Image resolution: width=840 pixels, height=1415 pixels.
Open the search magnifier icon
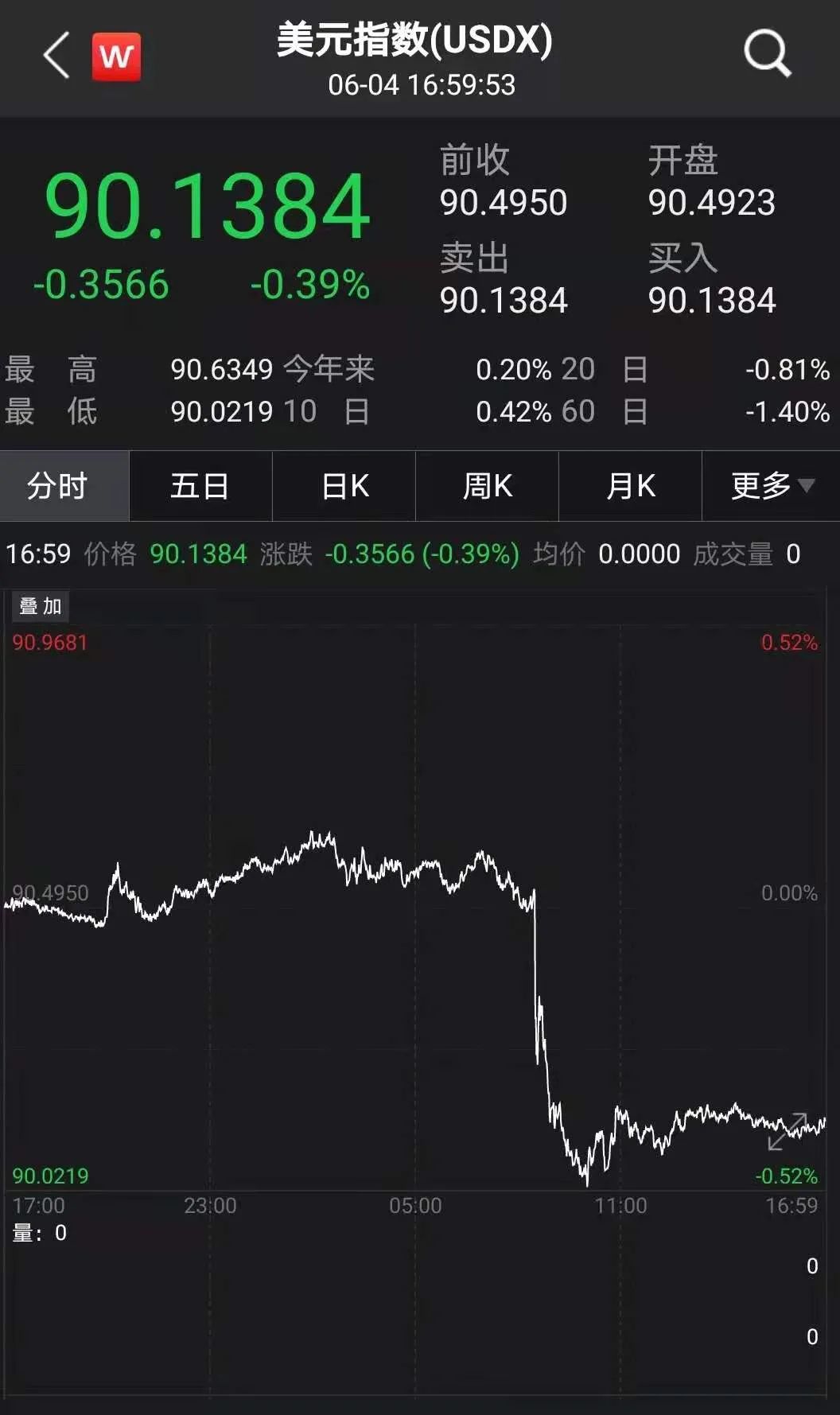point(767,53)
